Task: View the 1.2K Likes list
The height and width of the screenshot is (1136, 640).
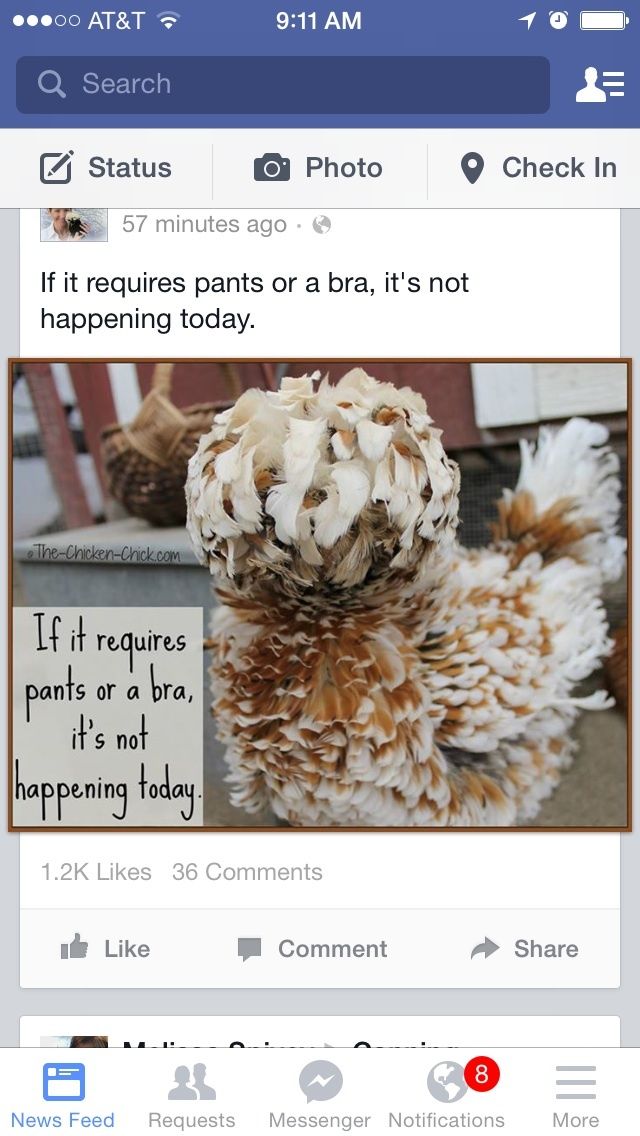Action: (96, 872)
